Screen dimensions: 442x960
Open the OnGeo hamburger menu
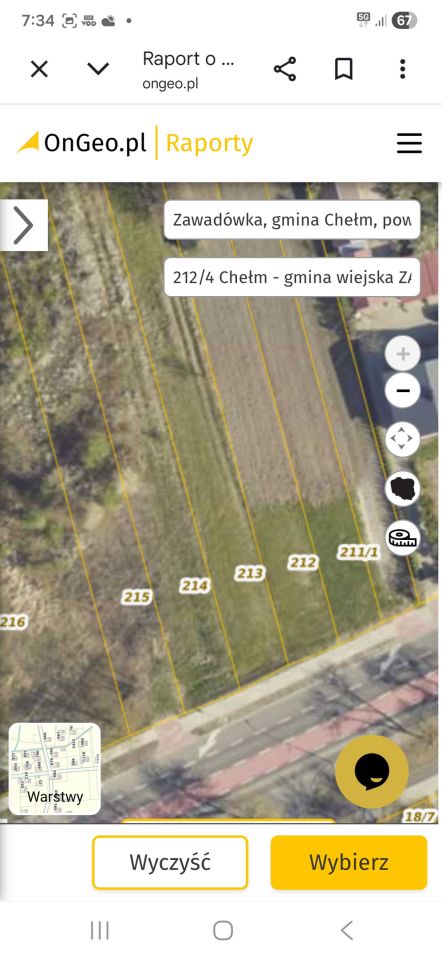[409, 143]
